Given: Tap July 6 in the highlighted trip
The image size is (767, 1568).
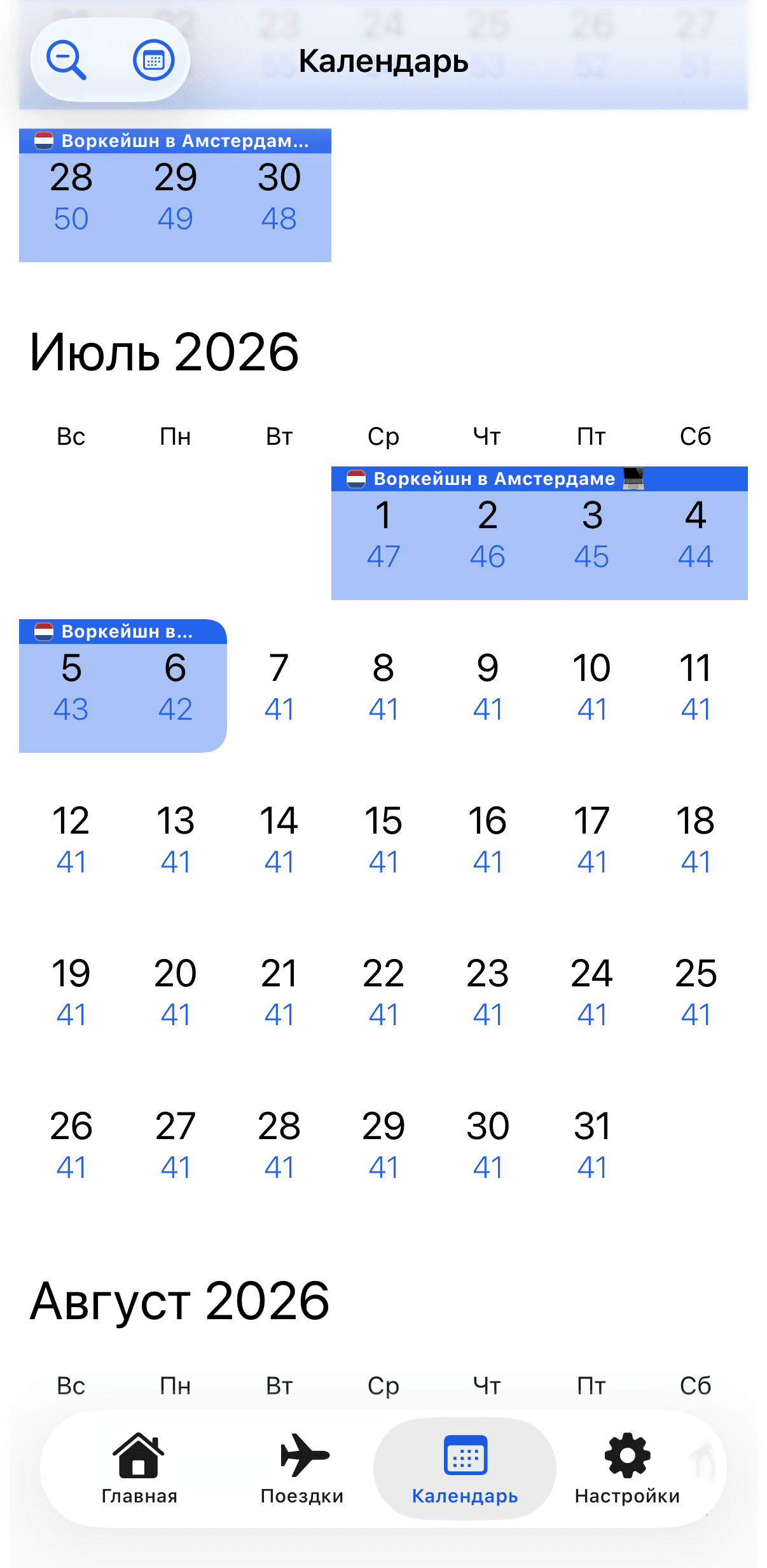Looking at the screenshot, I should click(x=176, y=687).
